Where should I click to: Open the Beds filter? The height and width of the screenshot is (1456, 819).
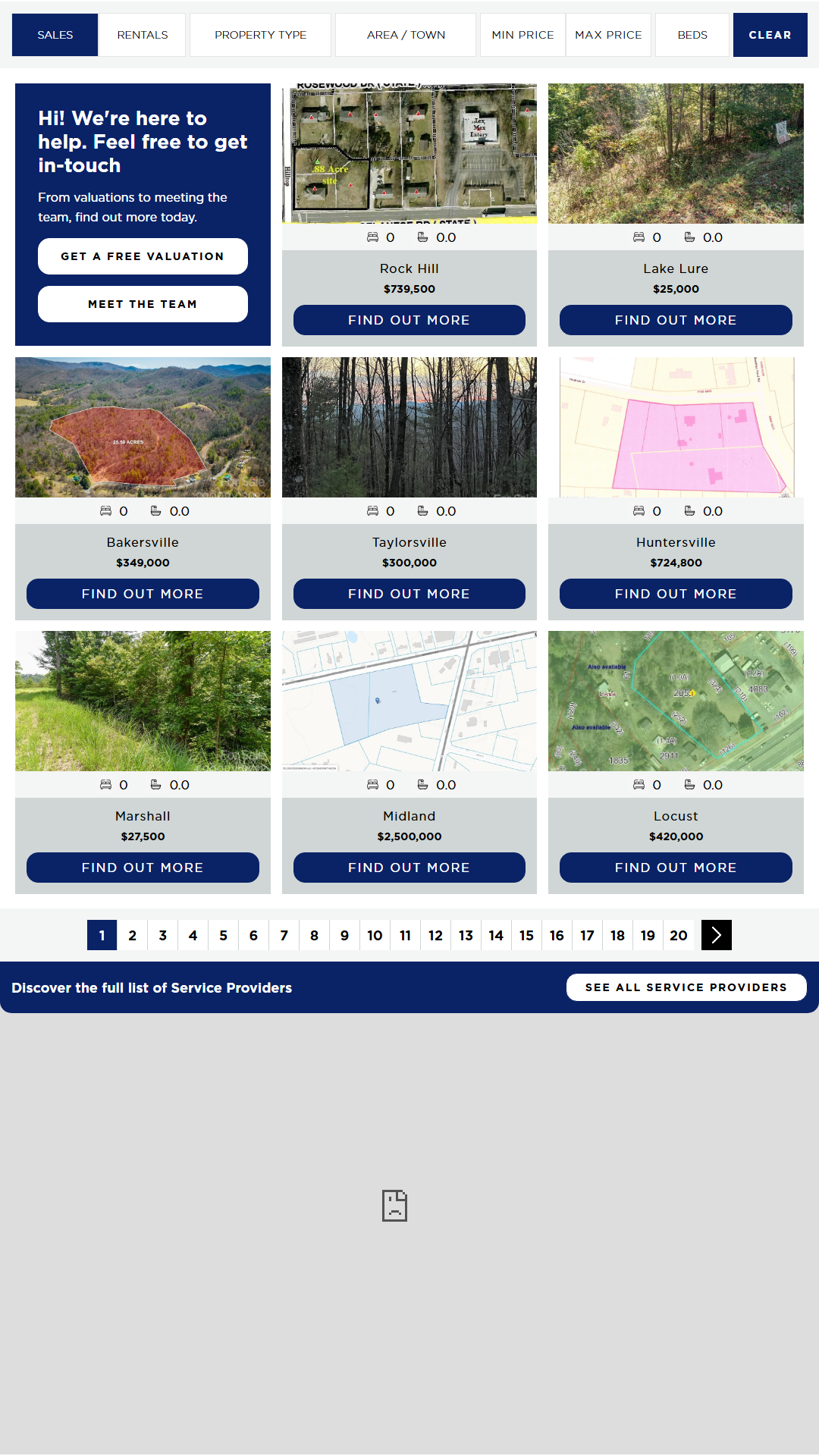pos(692,35)
